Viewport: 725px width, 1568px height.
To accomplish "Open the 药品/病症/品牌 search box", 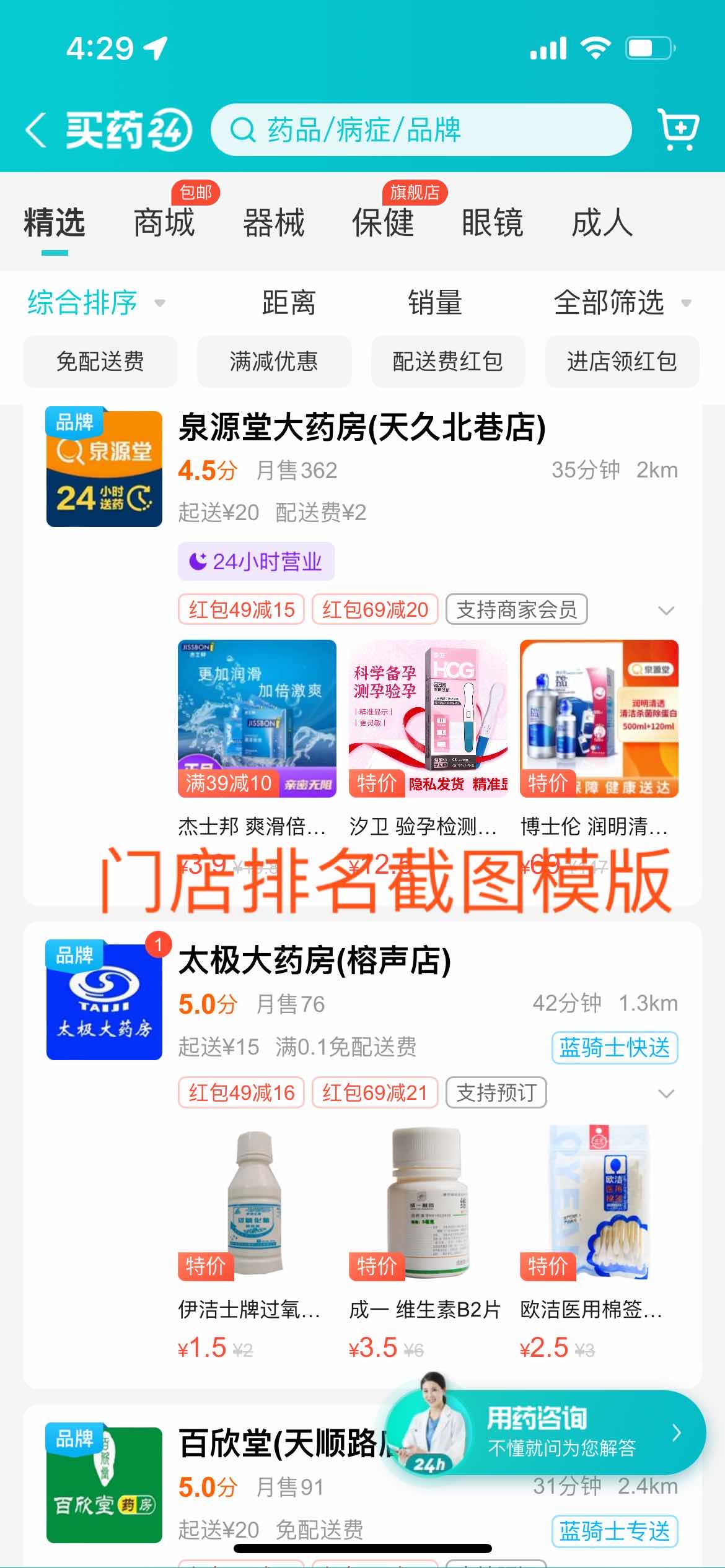I will coord(421,130).
